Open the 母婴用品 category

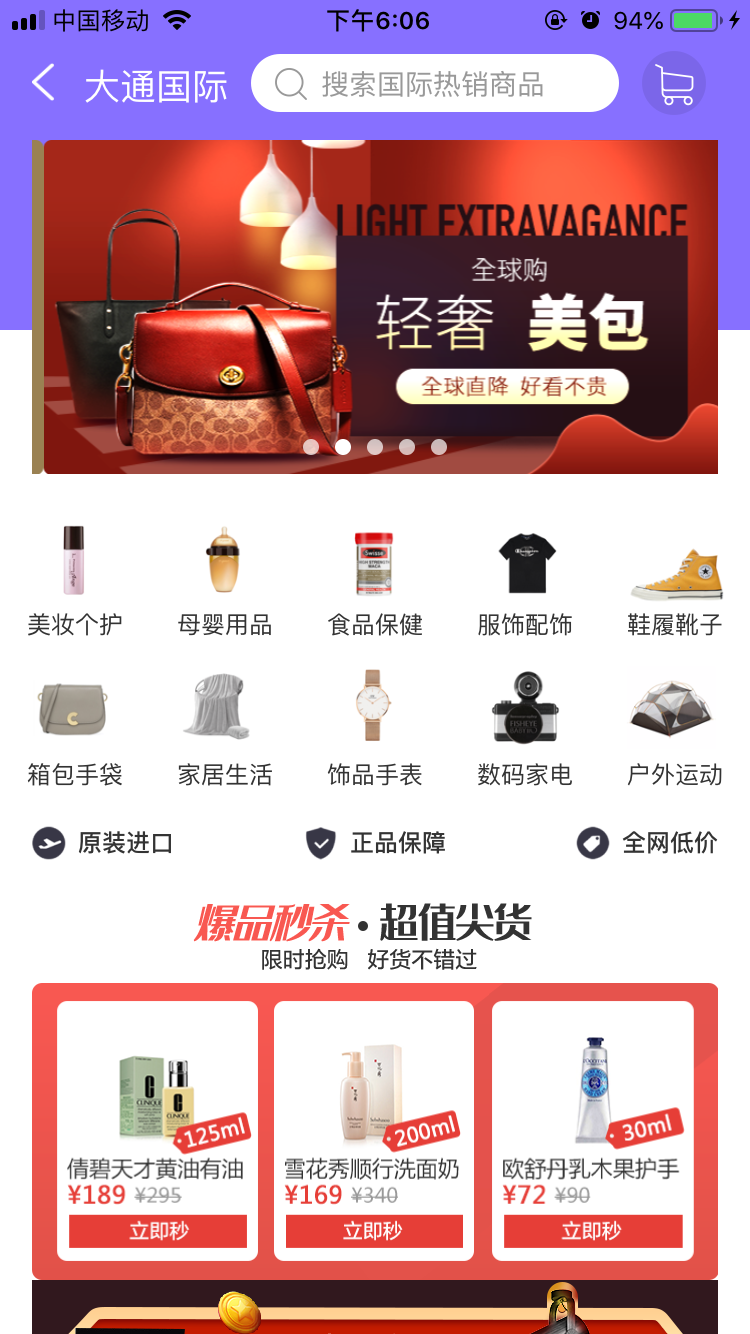tap(224, 581)
